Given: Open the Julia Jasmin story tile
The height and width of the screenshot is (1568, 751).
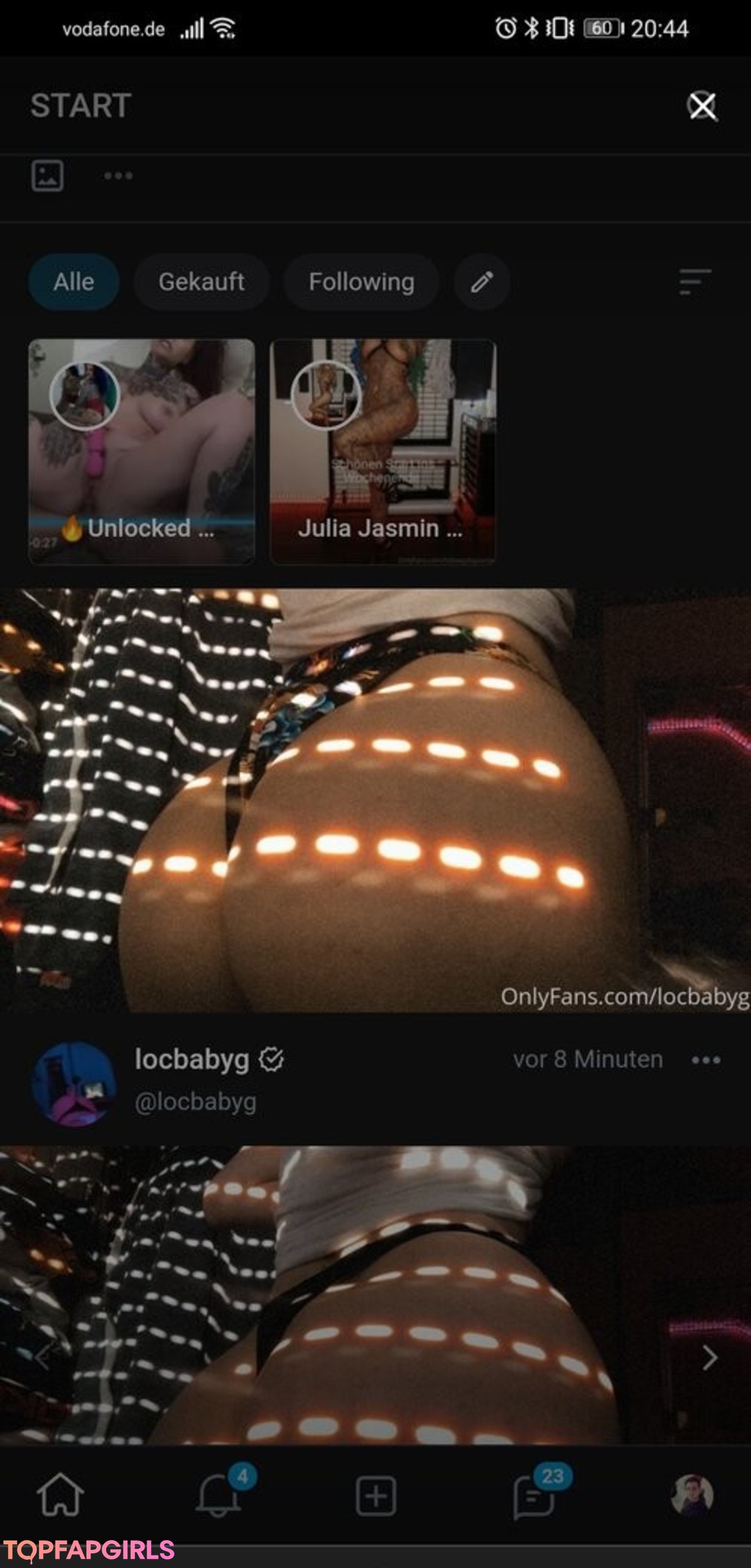Looking at the screenshot, I should tap(382, 451).
